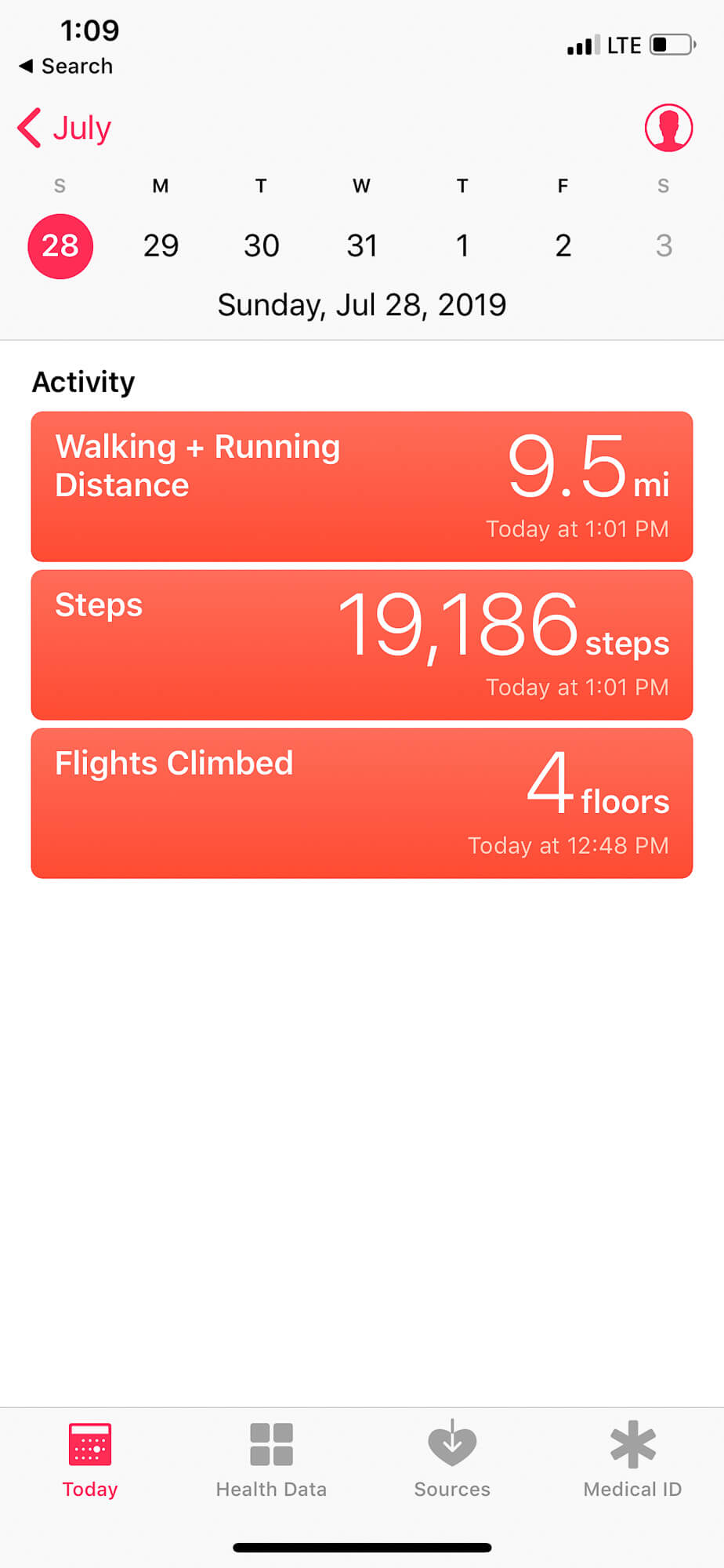Select Friday the 2nd
This screenshot has height=1568, width=724.
tap(563, 246)
